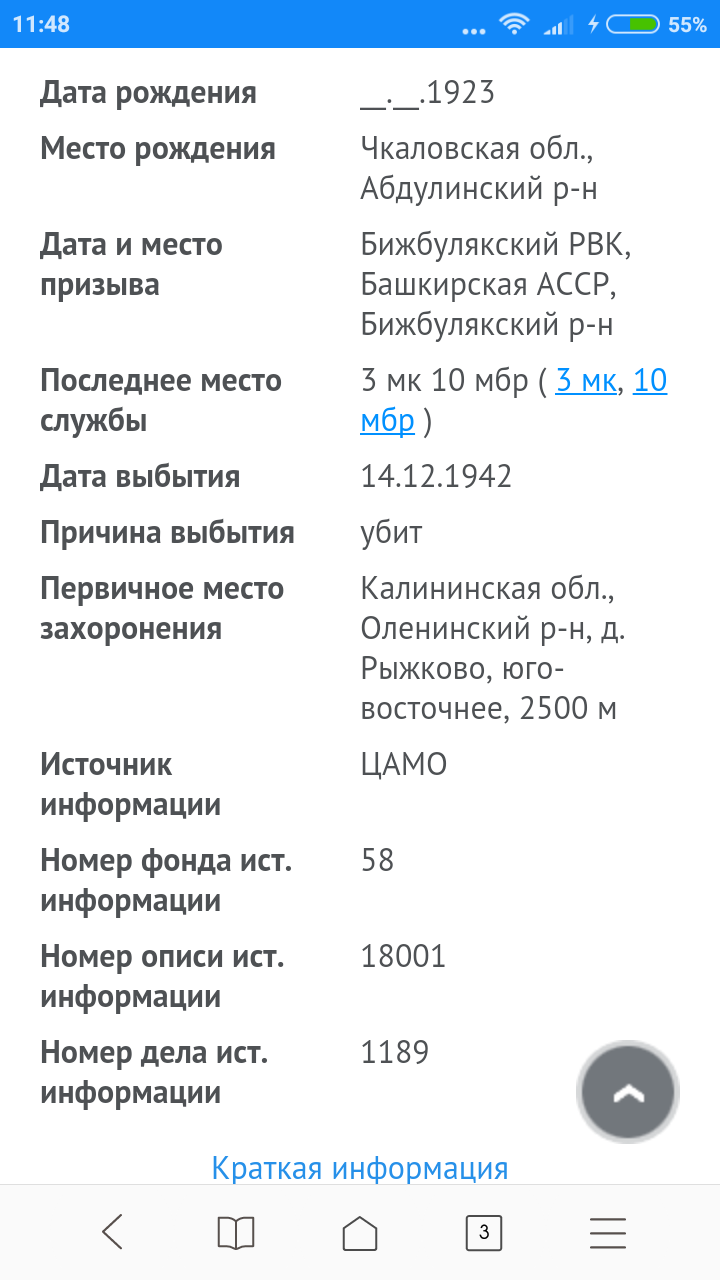Go back in the browser

(x=112, y=1232)
